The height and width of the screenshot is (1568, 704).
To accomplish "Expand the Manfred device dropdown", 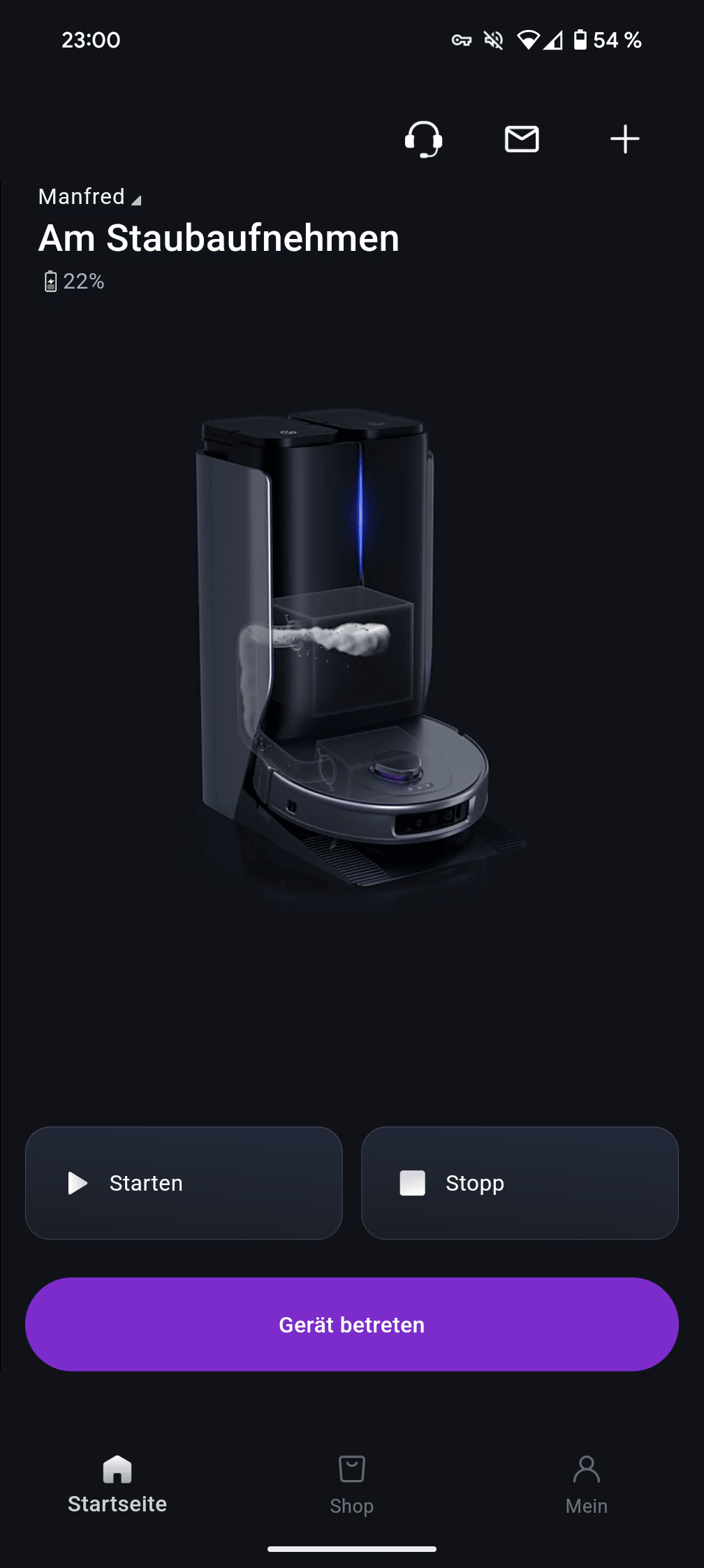I will 91,197.
